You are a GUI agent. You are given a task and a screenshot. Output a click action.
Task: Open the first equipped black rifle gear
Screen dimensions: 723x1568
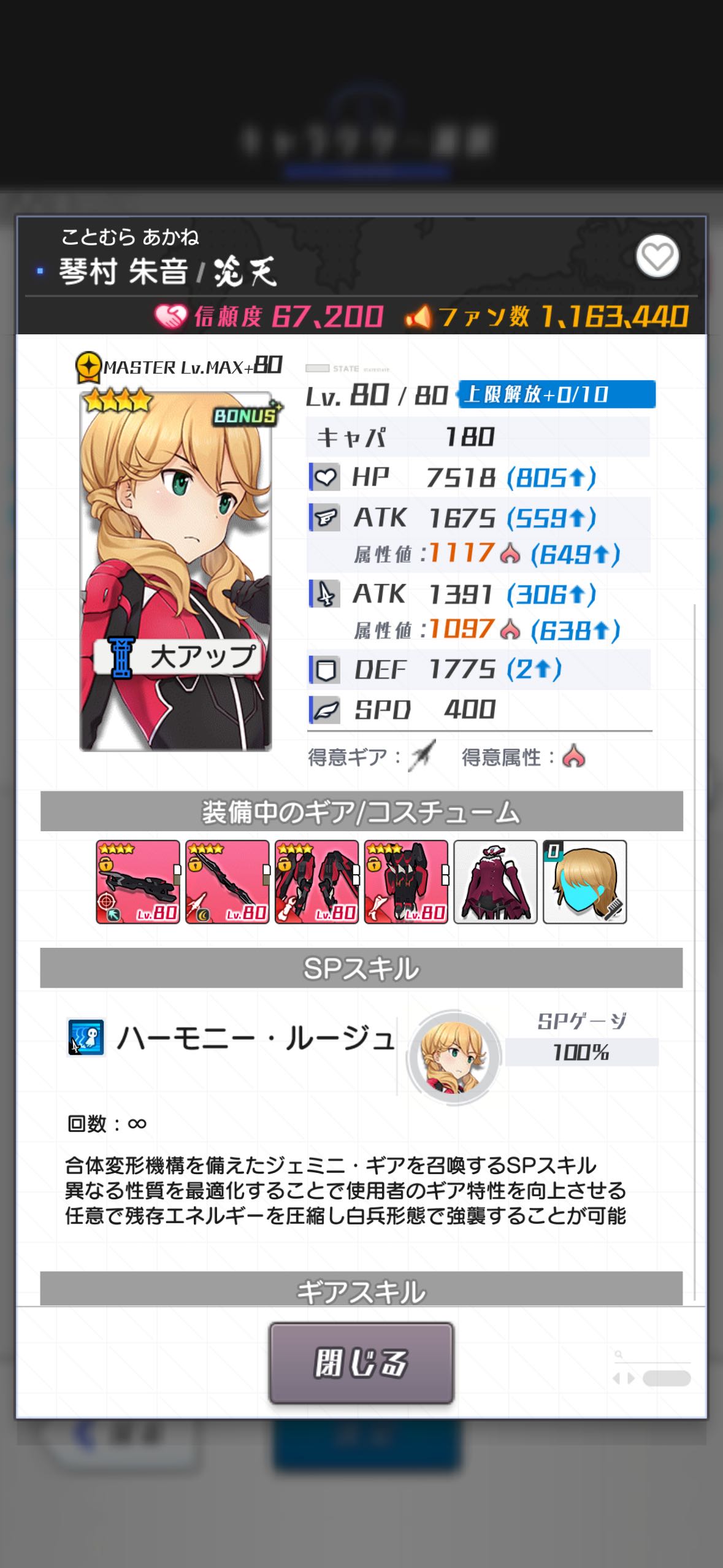click(x=138, y=882)
